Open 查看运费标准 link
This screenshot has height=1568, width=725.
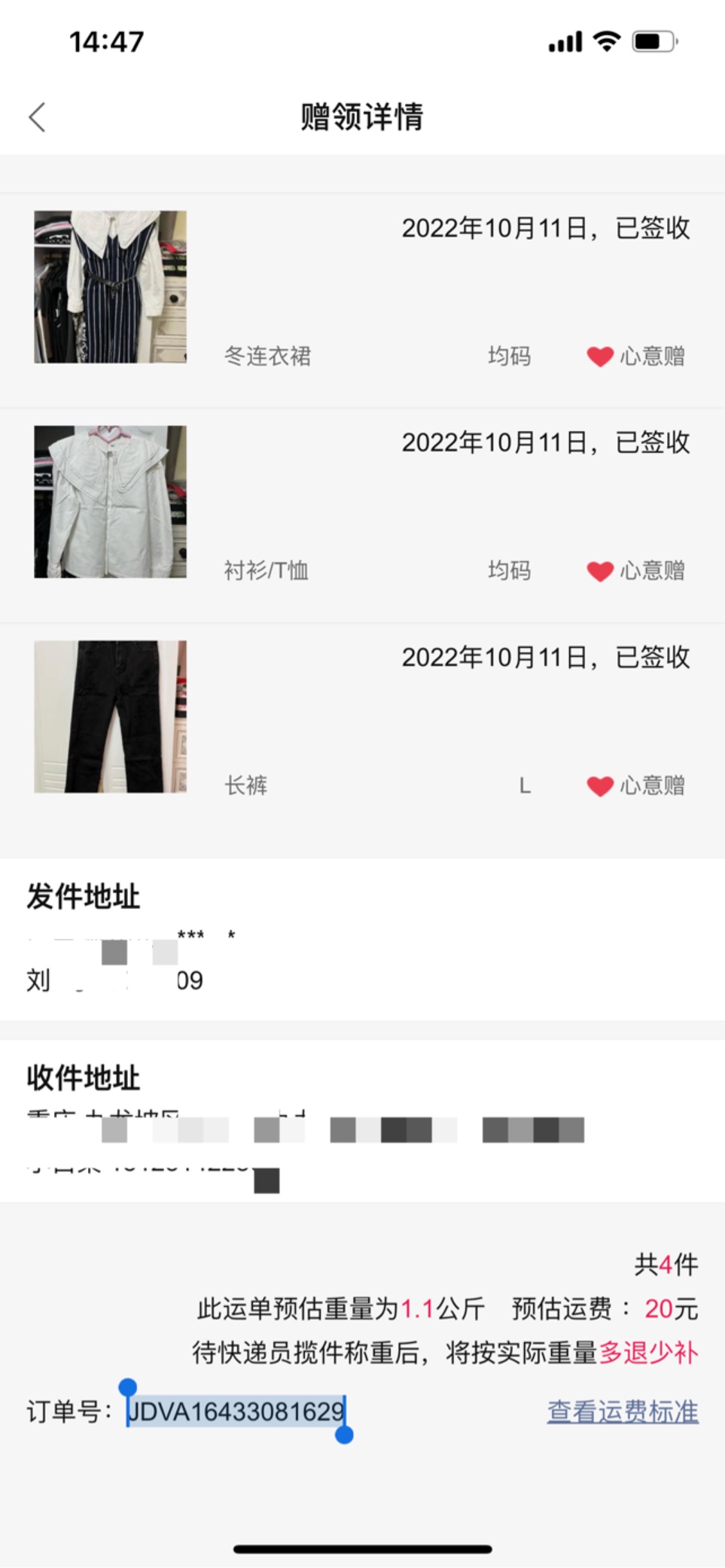pos(622,1412)
